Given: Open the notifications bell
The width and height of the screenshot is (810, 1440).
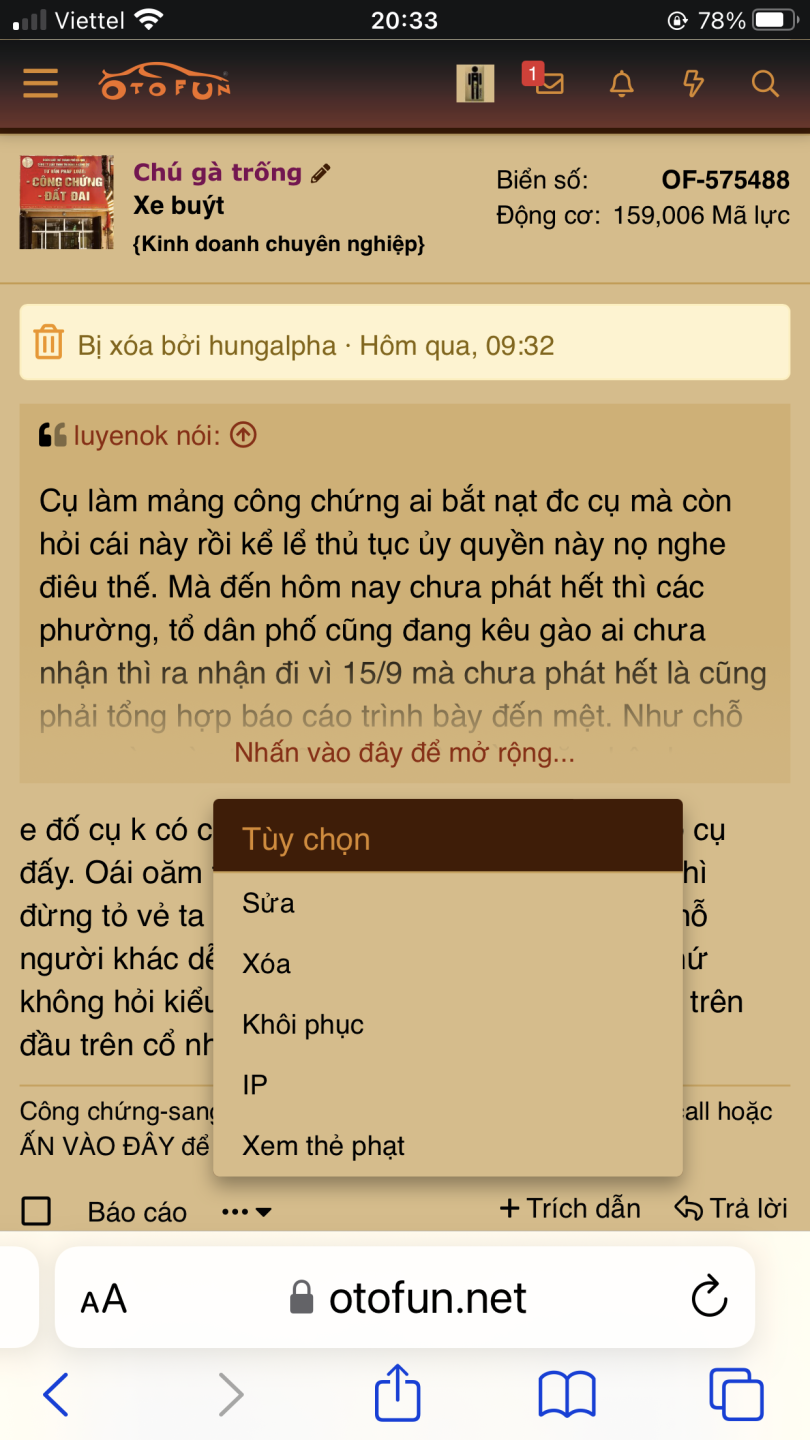Looking at the screenshot, I should point(622,84).
